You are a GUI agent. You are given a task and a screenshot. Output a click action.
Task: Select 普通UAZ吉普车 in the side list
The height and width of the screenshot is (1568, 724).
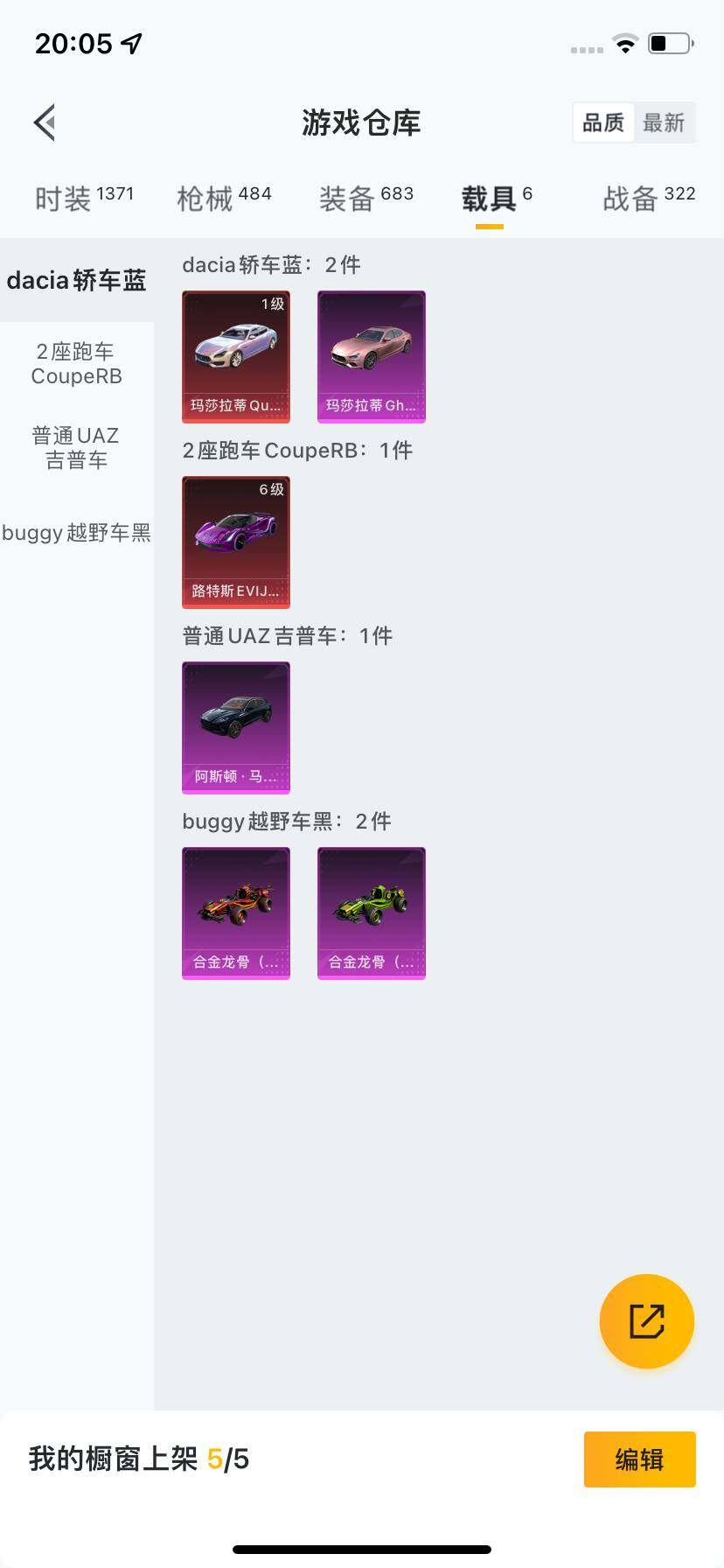click(76, 448)
